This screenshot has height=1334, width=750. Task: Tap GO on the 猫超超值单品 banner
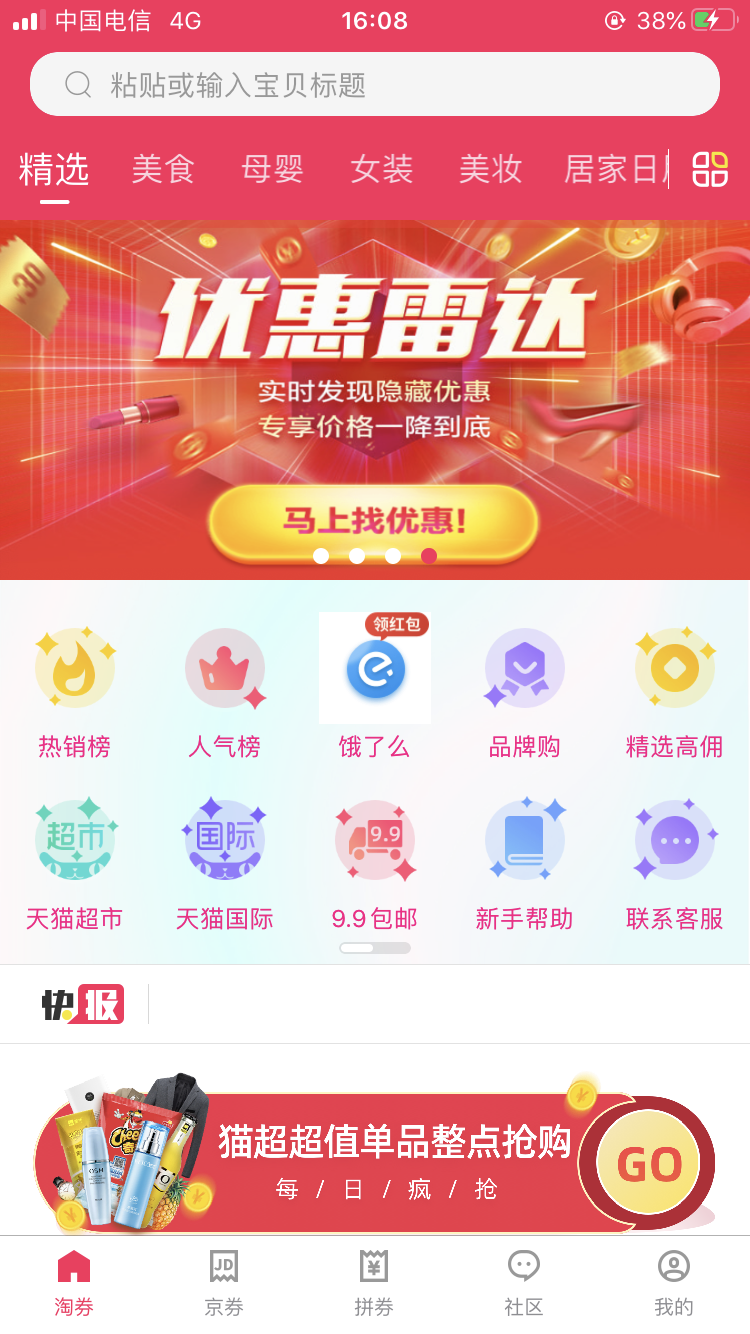[x=648, y=1163]
